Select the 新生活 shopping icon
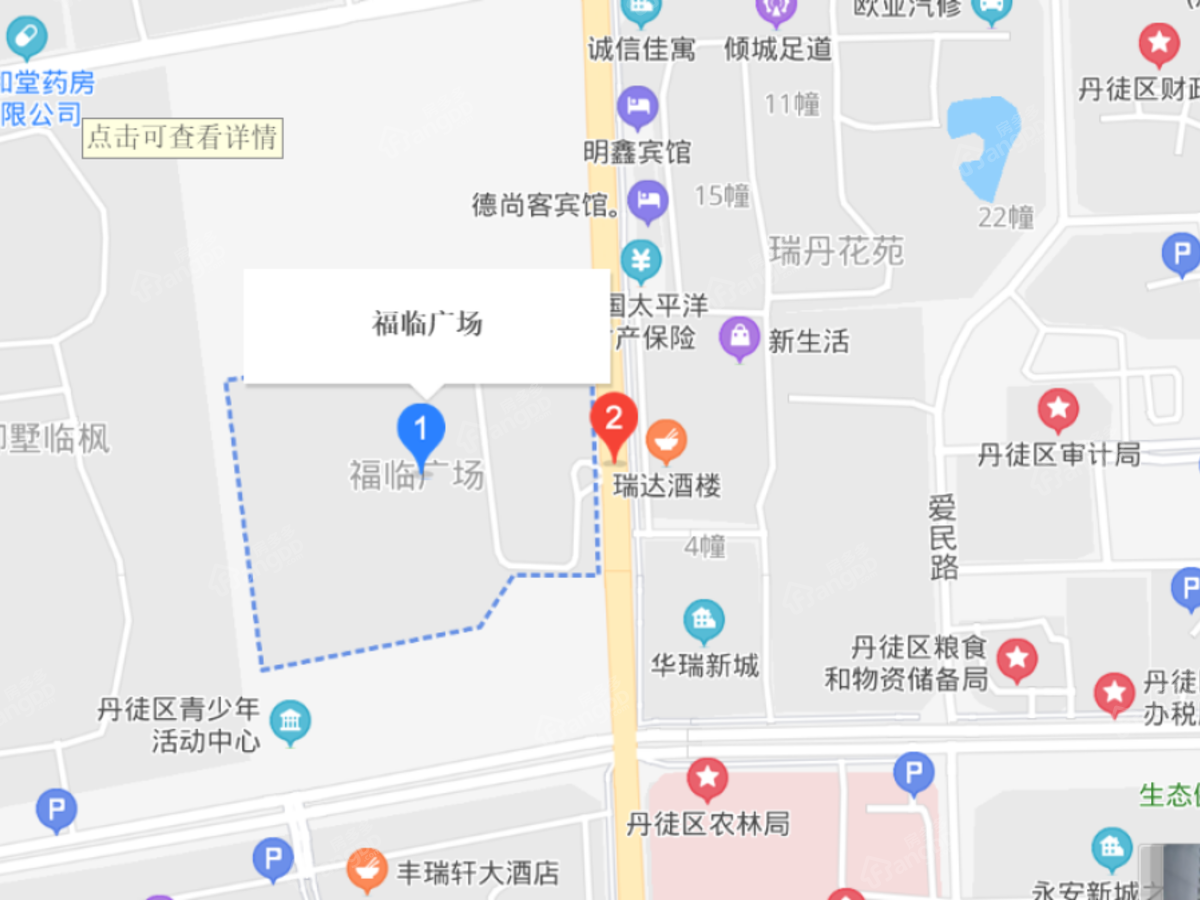This screenshot has width=1200, height=900. 740,338
